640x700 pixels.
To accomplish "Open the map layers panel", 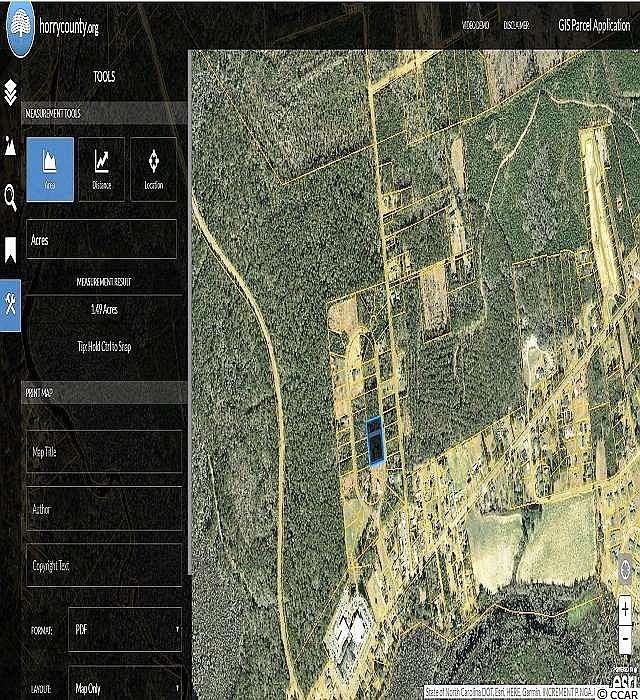I will coord(11,92).
